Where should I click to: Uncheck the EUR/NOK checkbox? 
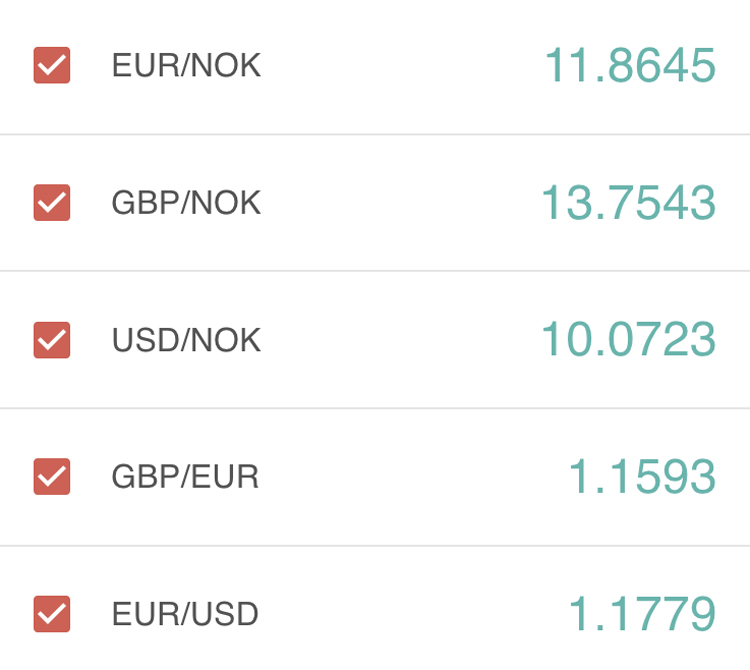pos(52,66)
